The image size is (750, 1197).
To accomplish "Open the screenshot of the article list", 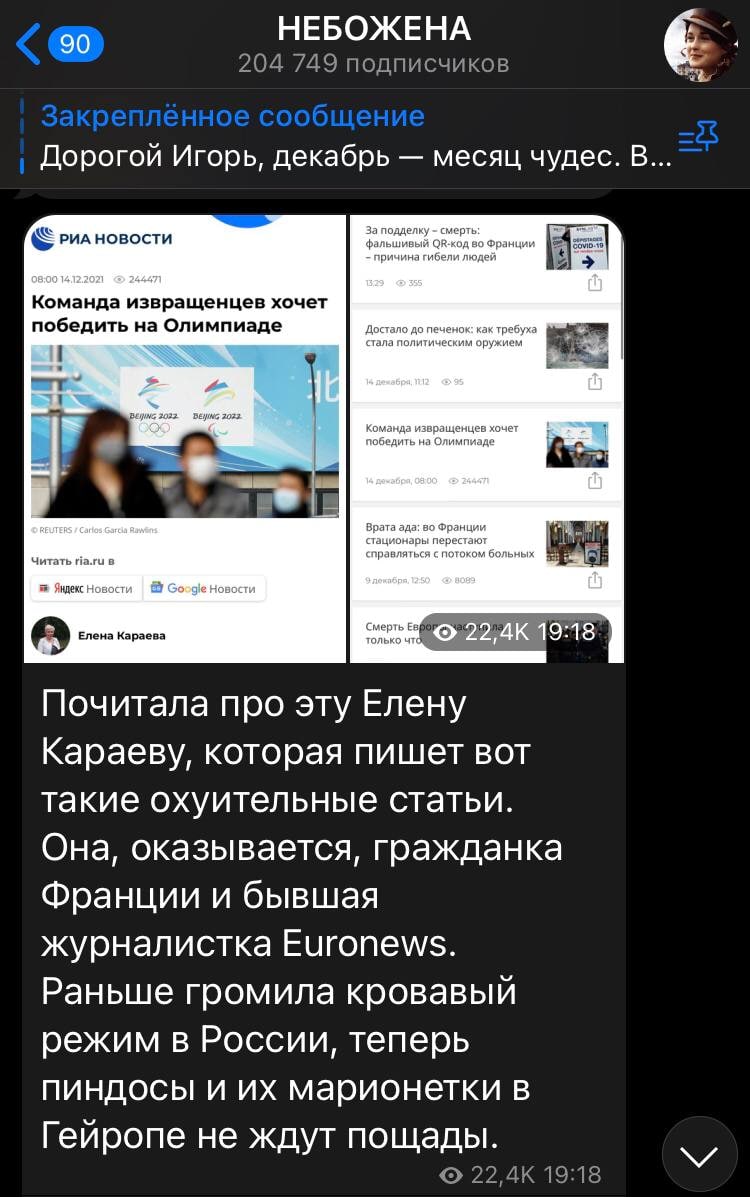I will 486,438.
